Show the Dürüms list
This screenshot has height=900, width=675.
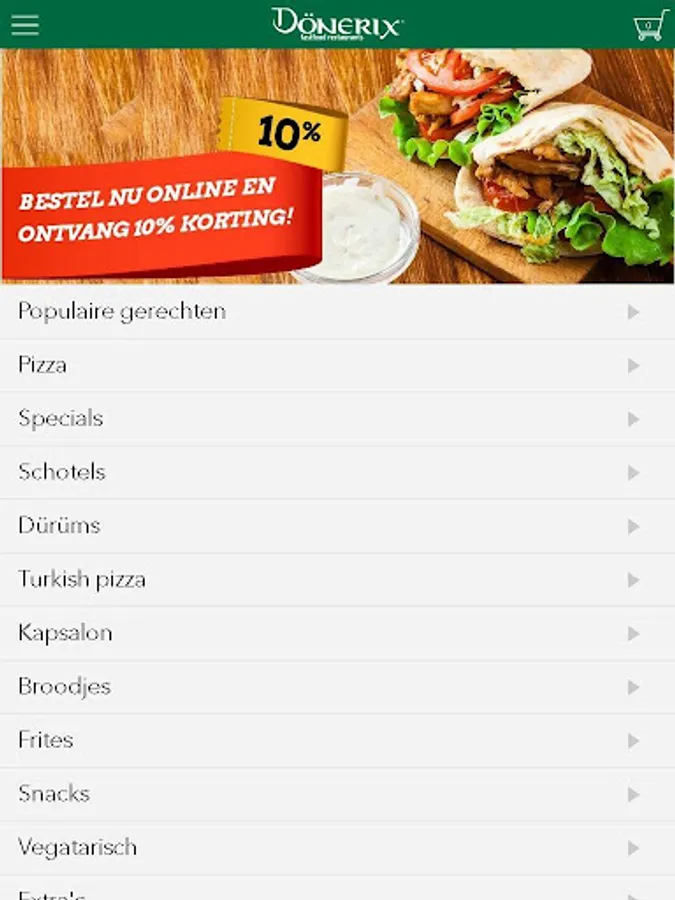click(337, 526)
